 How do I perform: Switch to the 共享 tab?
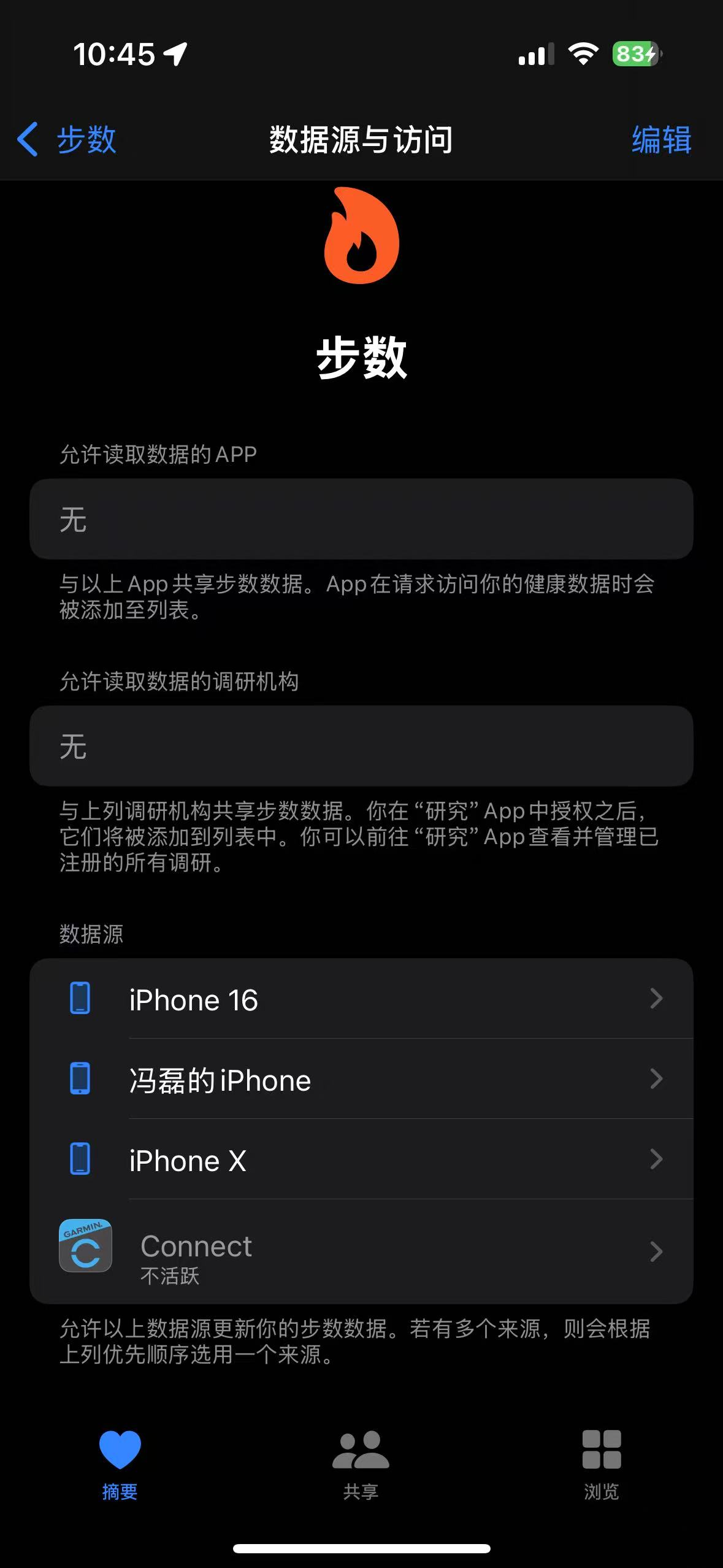tap(361, 1464)
